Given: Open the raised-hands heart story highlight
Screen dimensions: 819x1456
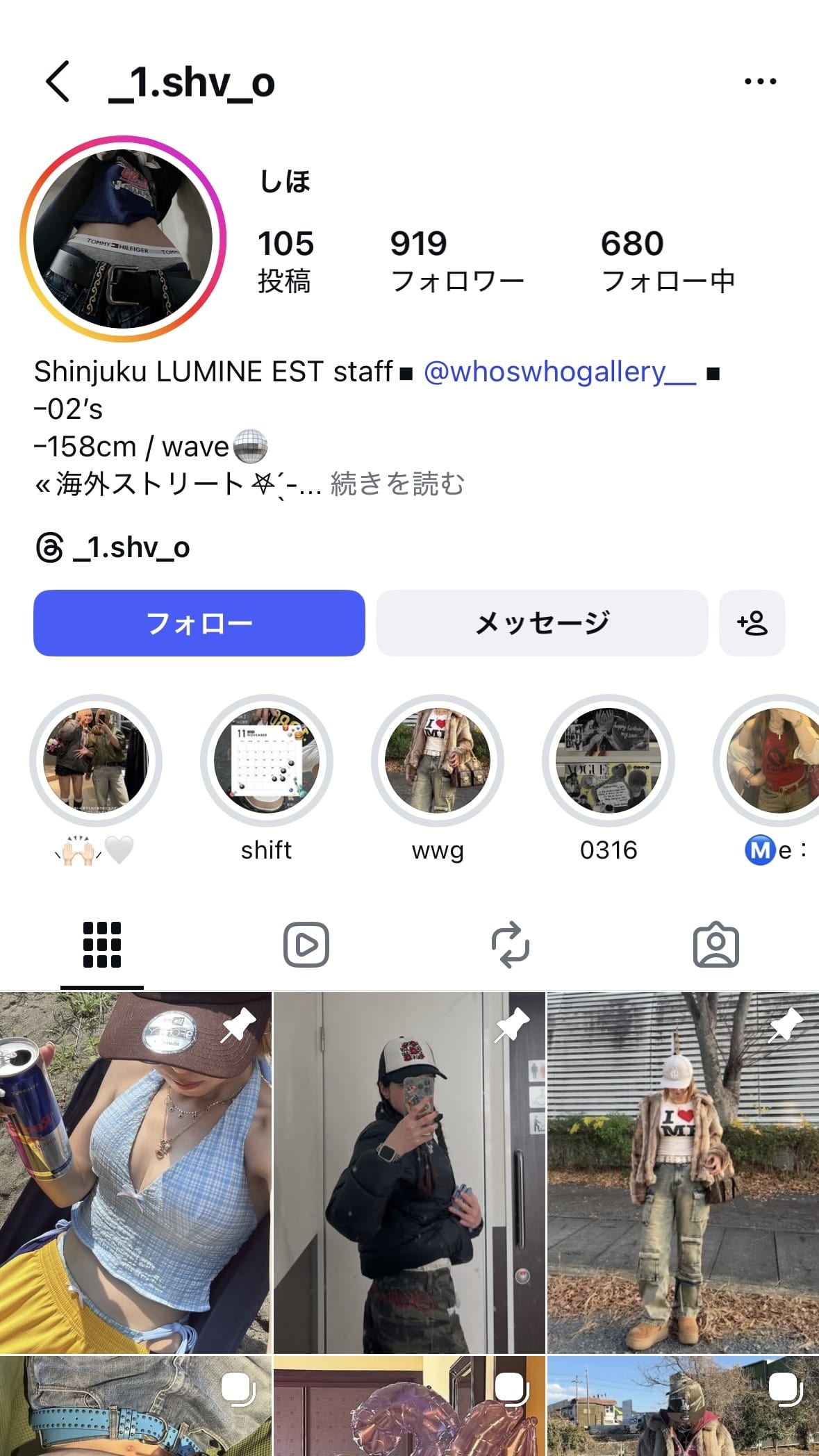Looking at the screenshot, I should [x=96, y=761].
